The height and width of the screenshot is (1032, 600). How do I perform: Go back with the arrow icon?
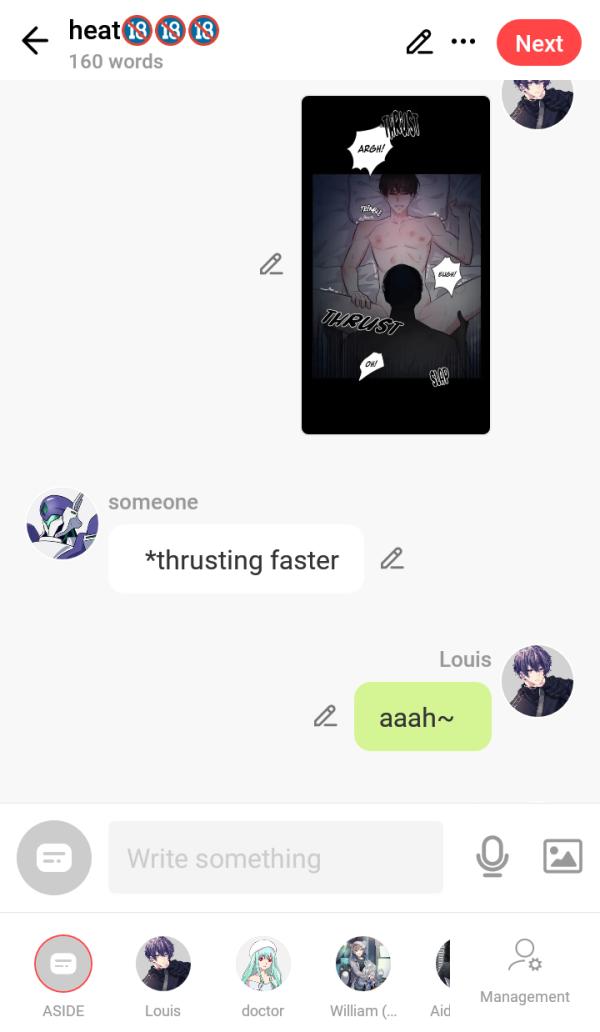click(35, 41)
